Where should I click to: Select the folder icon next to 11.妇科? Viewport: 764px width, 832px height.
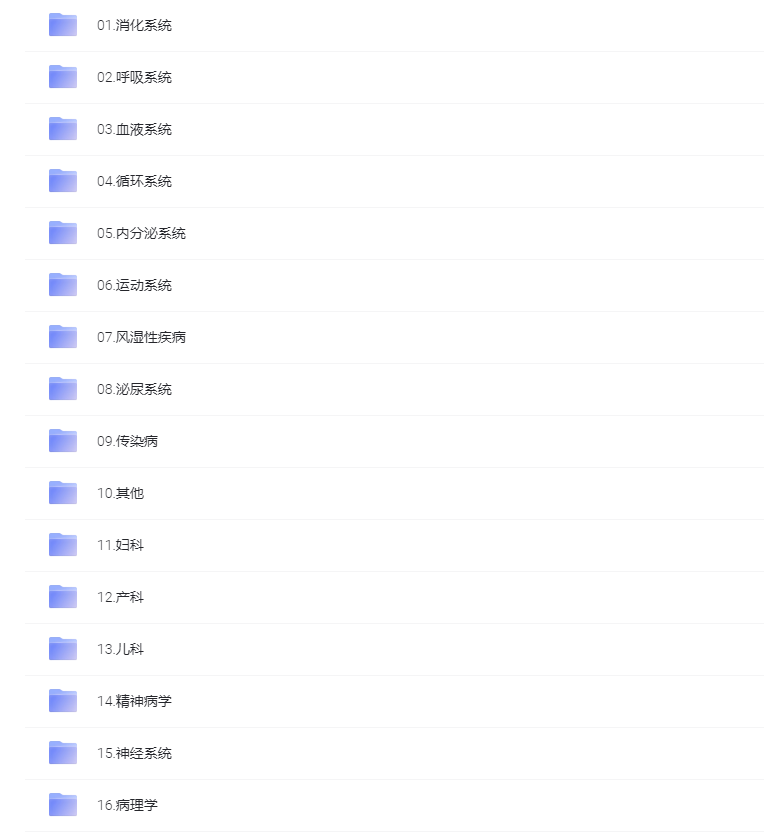tap(62, 545)
